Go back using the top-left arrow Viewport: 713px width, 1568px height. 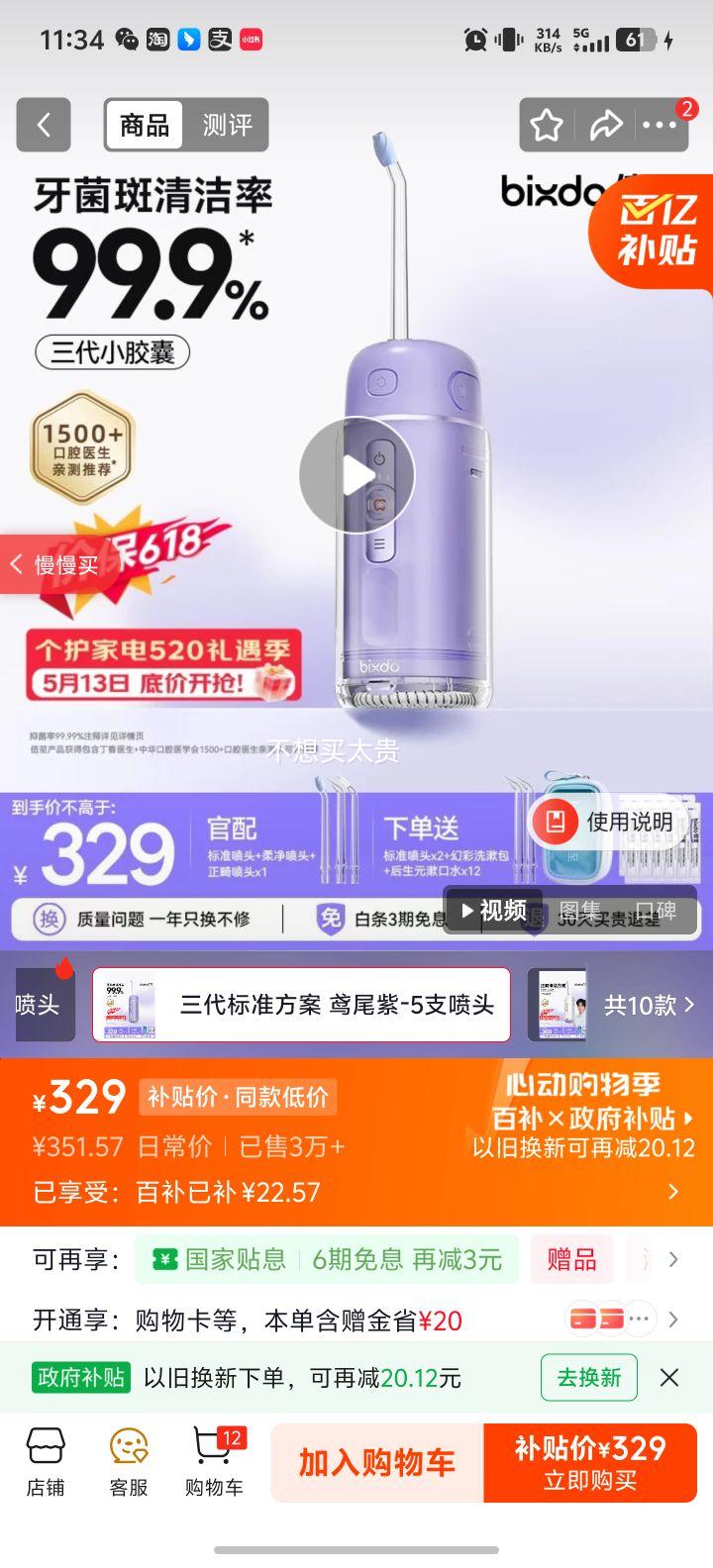point(43,125)
